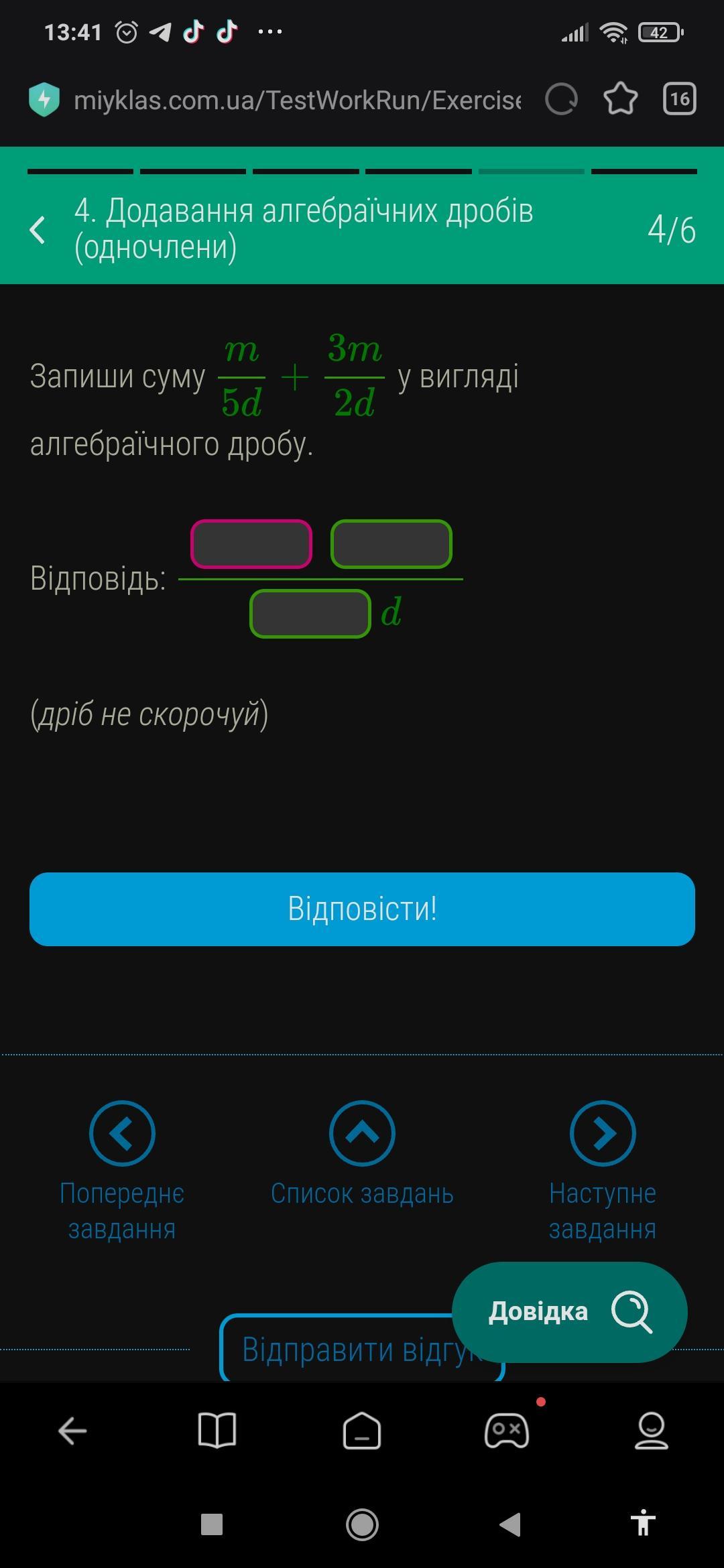Image resolution: width=724 pixels, height=1568 pixels.
Task: Bookmark this page with the star icon
Action: (620, 100)
